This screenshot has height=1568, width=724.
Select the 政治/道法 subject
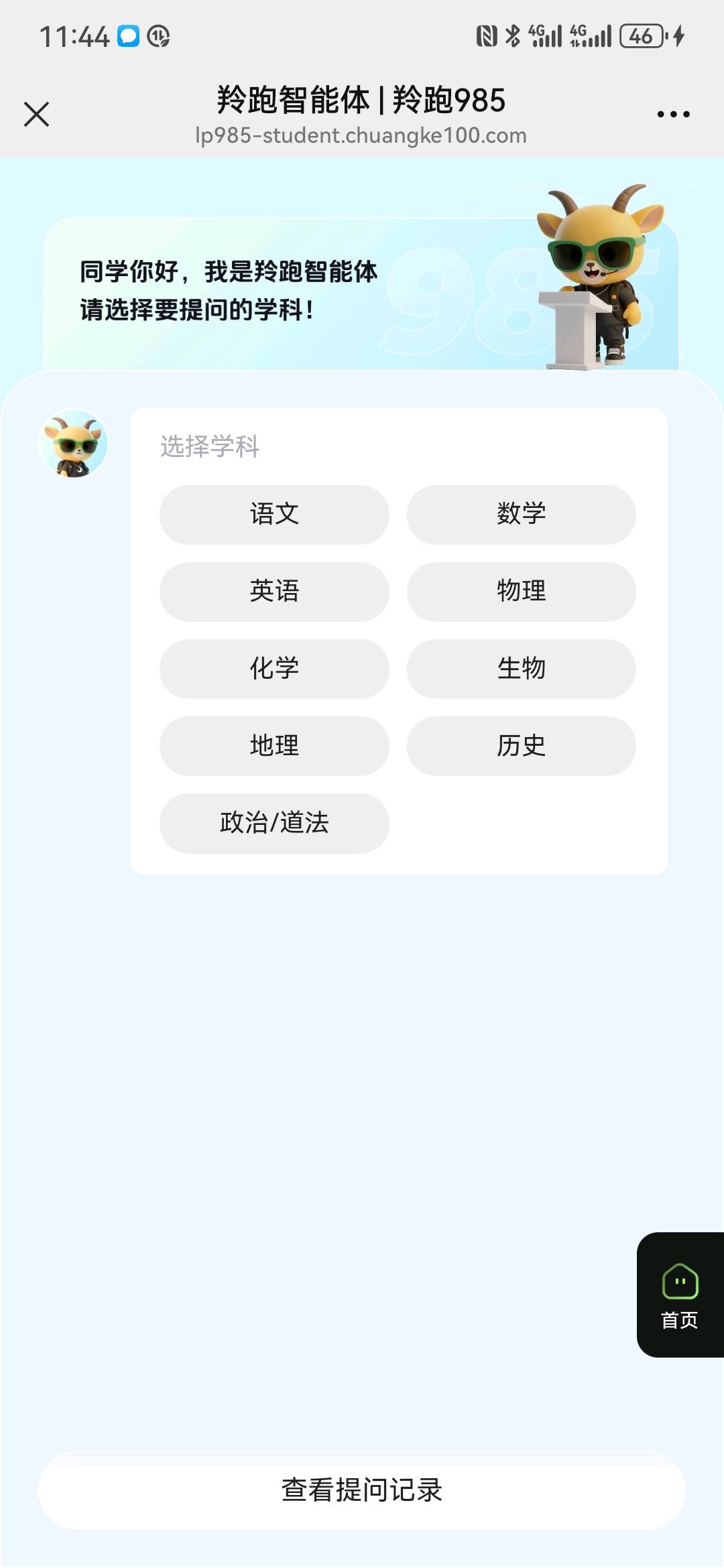pyautogui.click(x=274, y=824)
